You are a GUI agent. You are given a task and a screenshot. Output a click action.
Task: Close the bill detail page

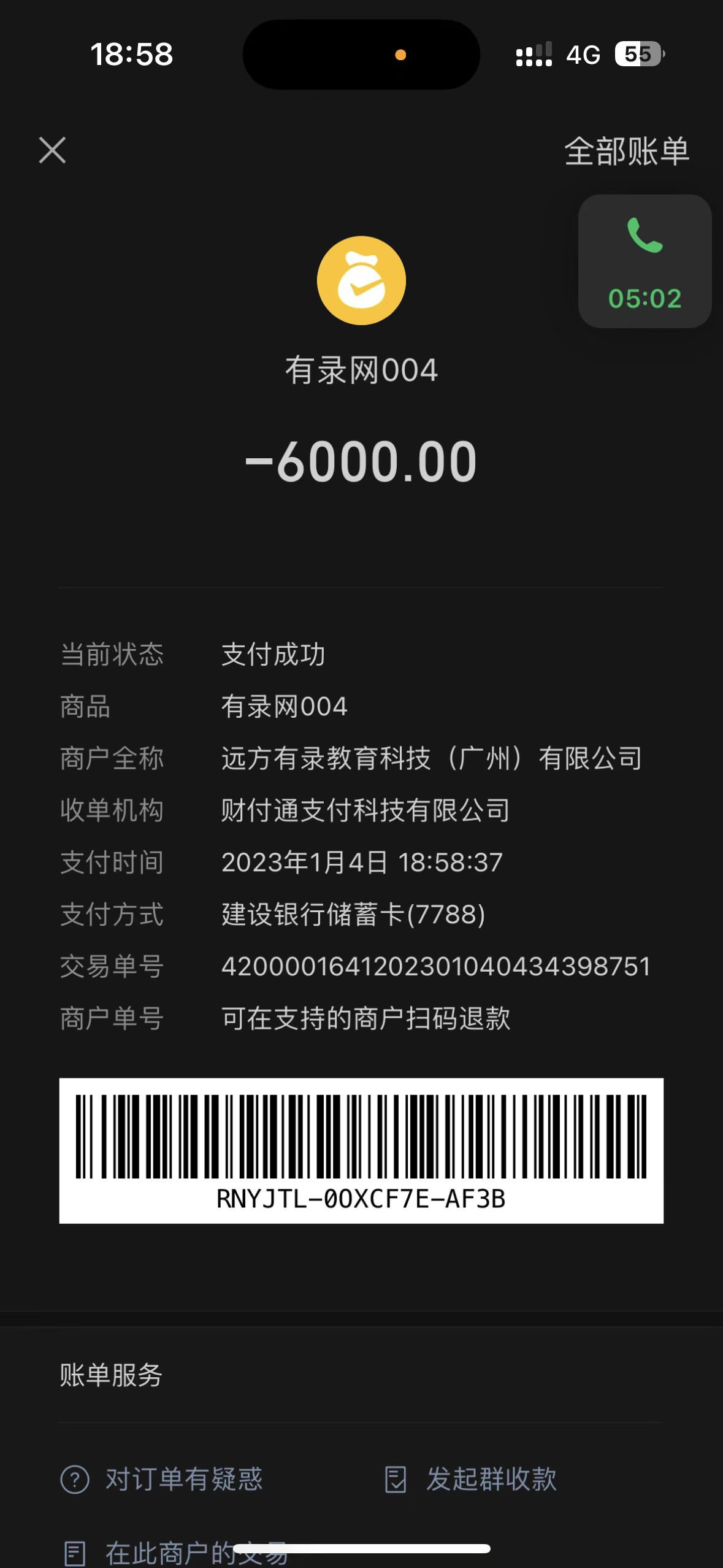tap(52, 150)
